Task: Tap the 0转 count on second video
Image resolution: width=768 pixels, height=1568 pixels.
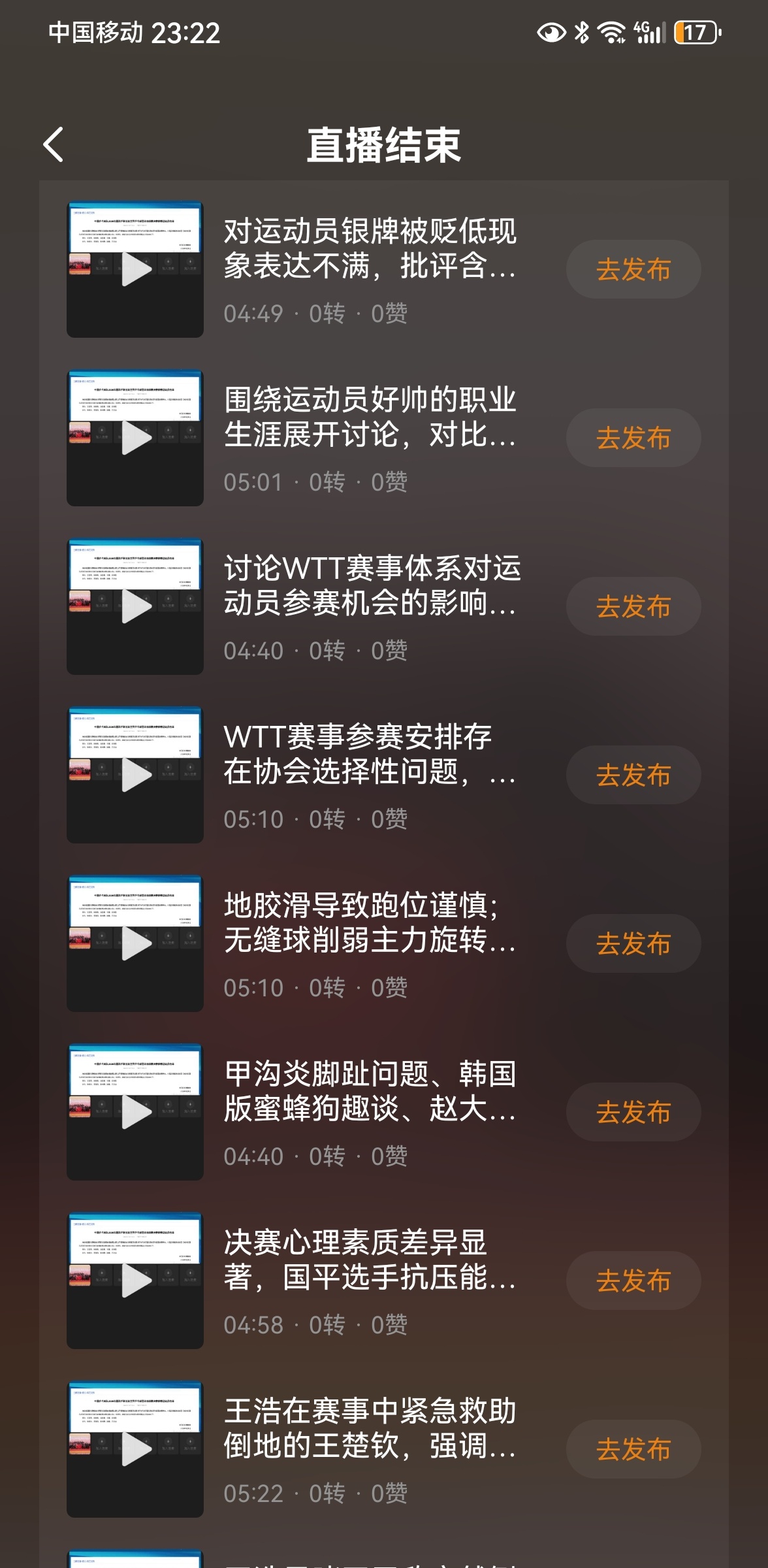Action: point(327,483)
